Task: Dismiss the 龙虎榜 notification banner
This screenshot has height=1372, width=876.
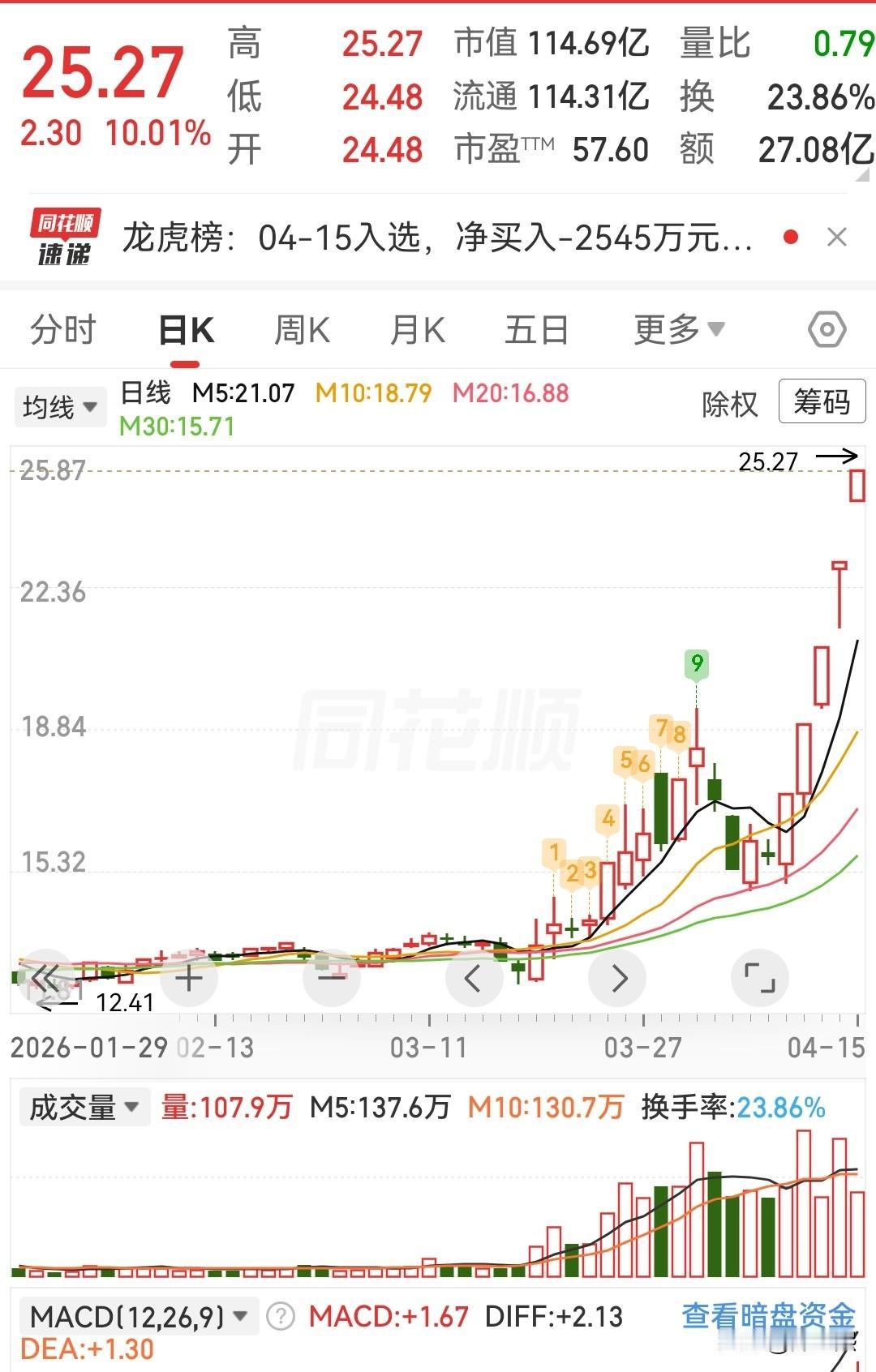Action: [x=839, y=235]
